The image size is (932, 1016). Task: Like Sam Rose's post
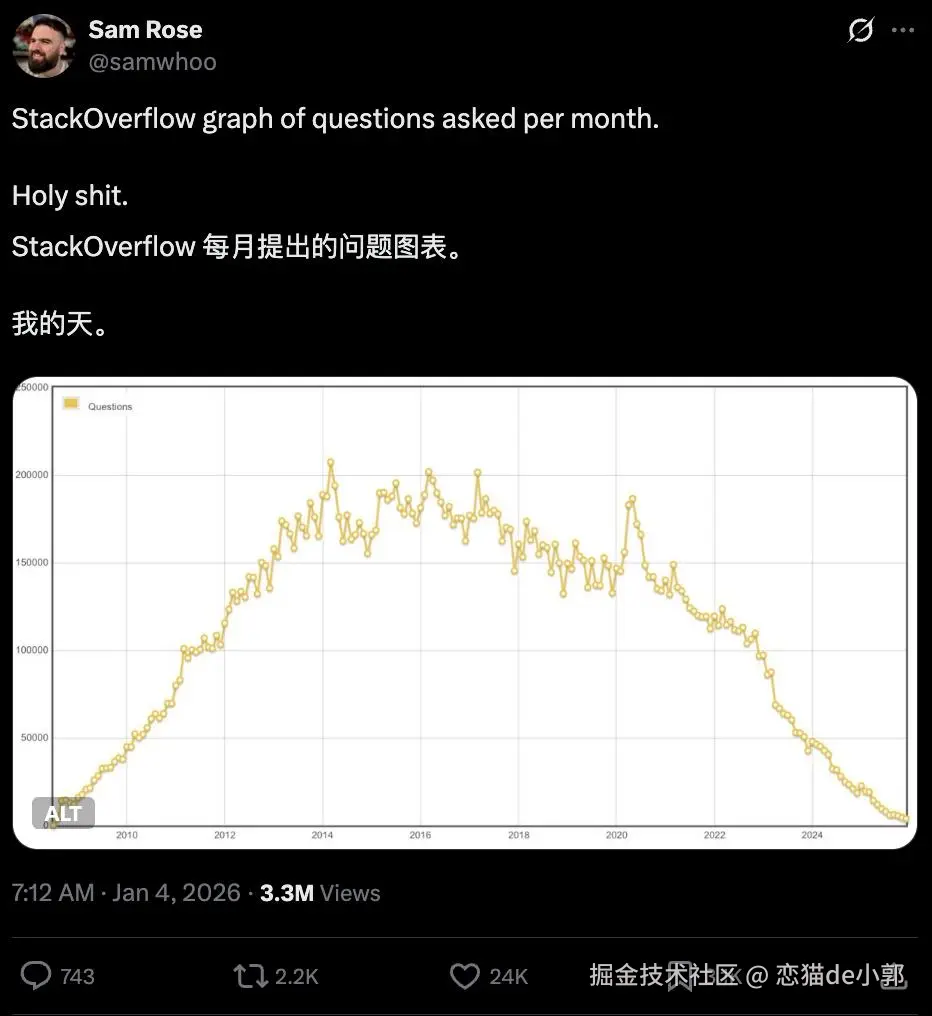465,976
